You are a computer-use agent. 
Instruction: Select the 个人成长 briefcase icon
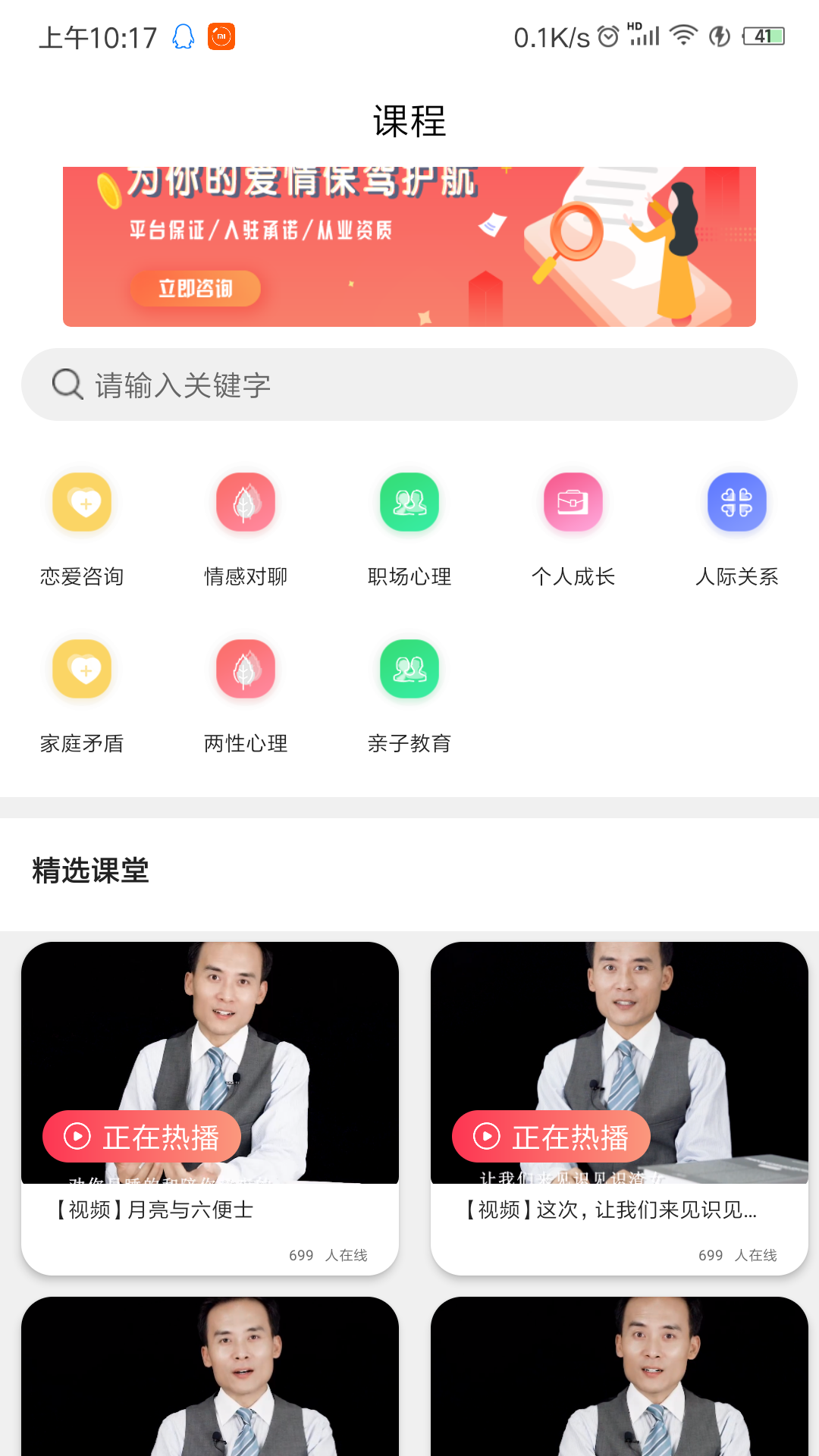573,502
